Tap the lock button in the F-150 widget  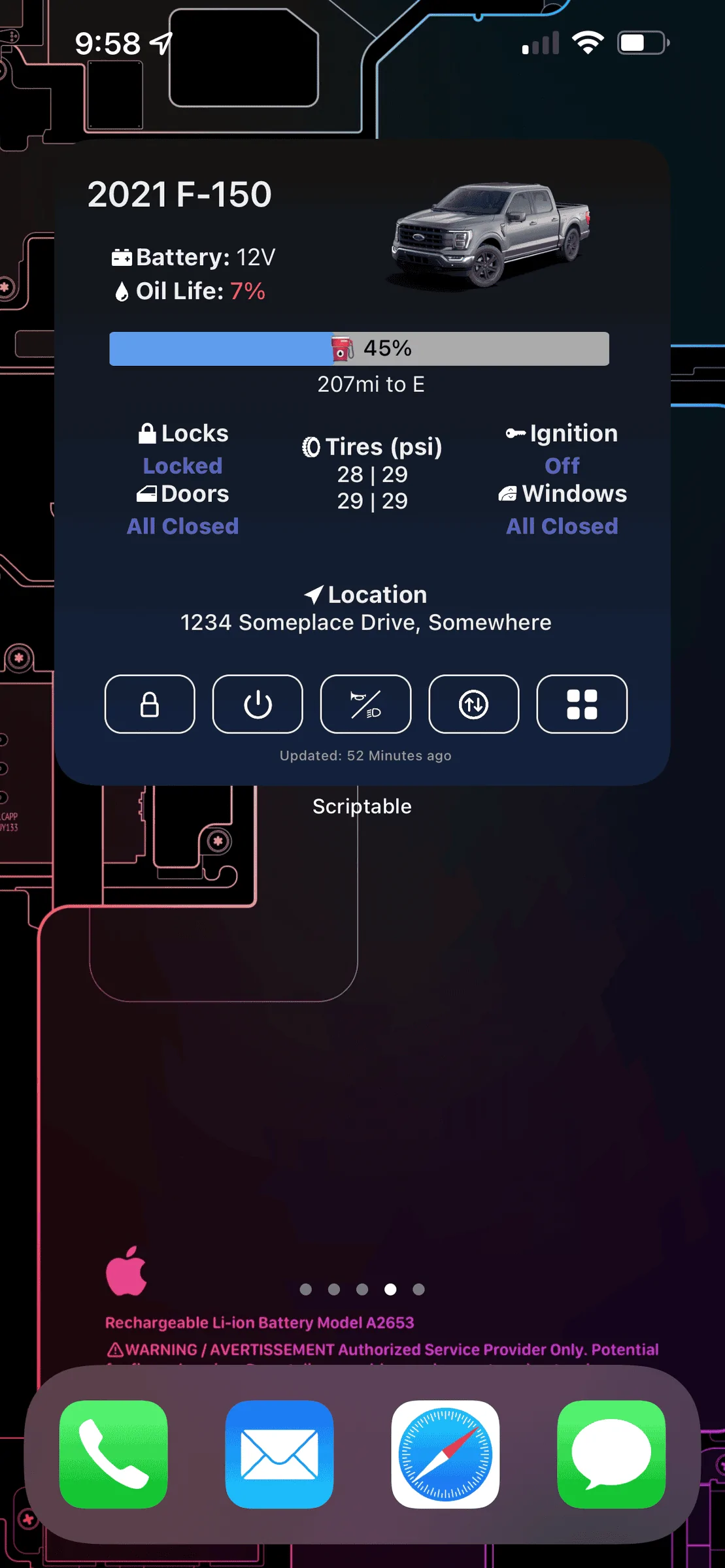[150, 704]
